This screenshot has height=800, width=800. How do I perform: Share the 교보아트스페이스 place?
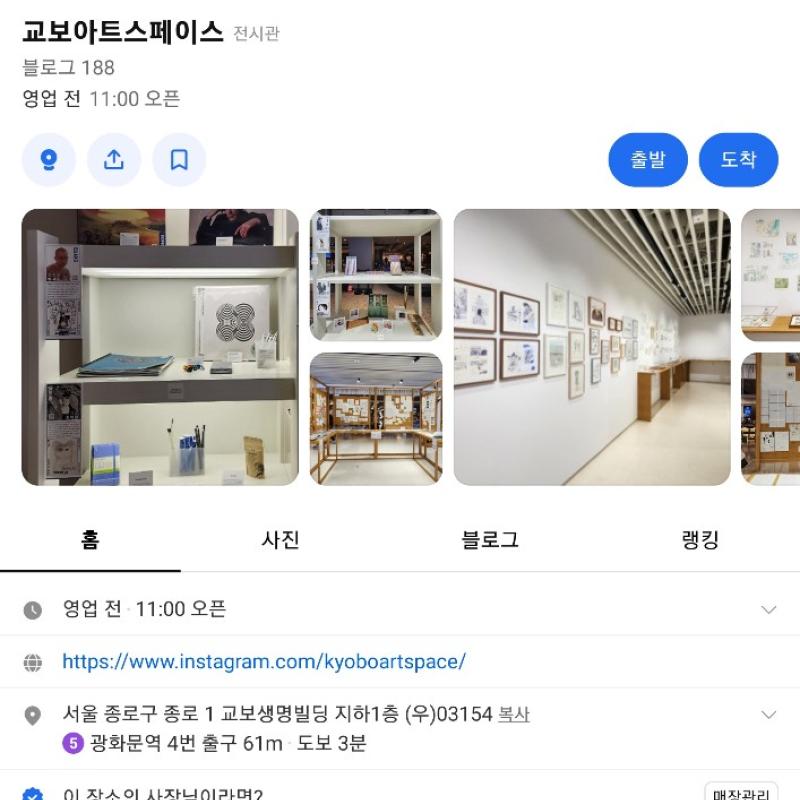coord(114,160)
